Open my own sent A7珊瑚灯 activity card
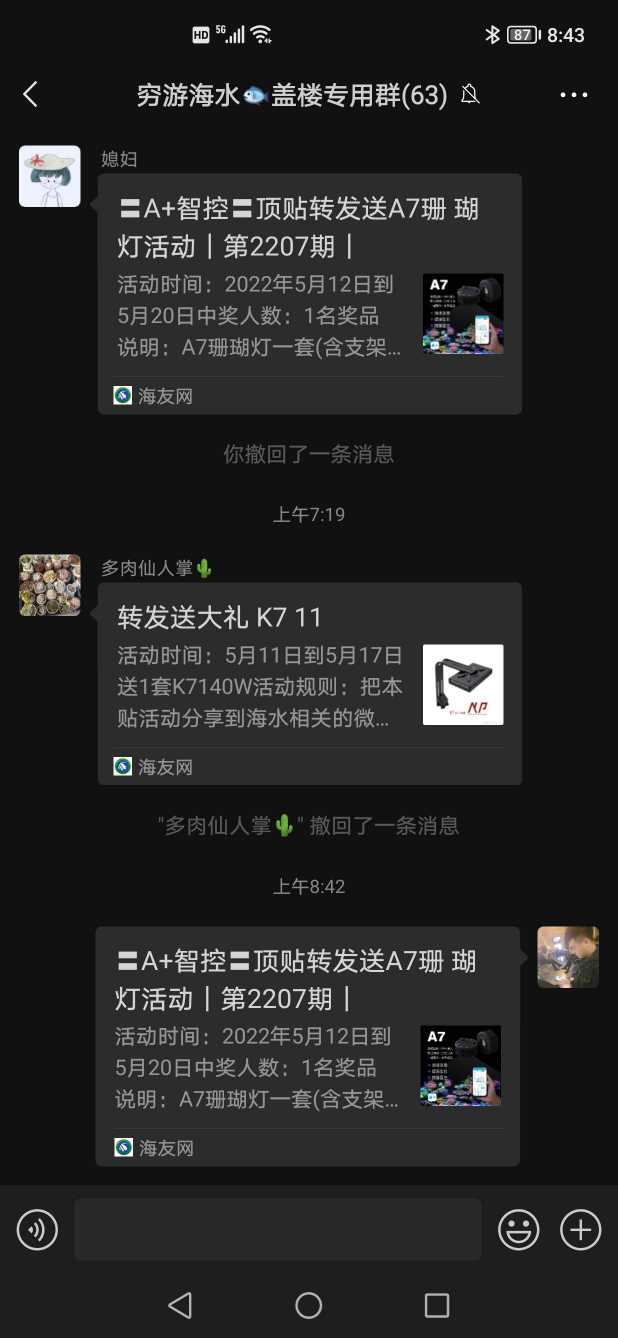The width and height of the screenshot is (618, 1338). 307,1045
